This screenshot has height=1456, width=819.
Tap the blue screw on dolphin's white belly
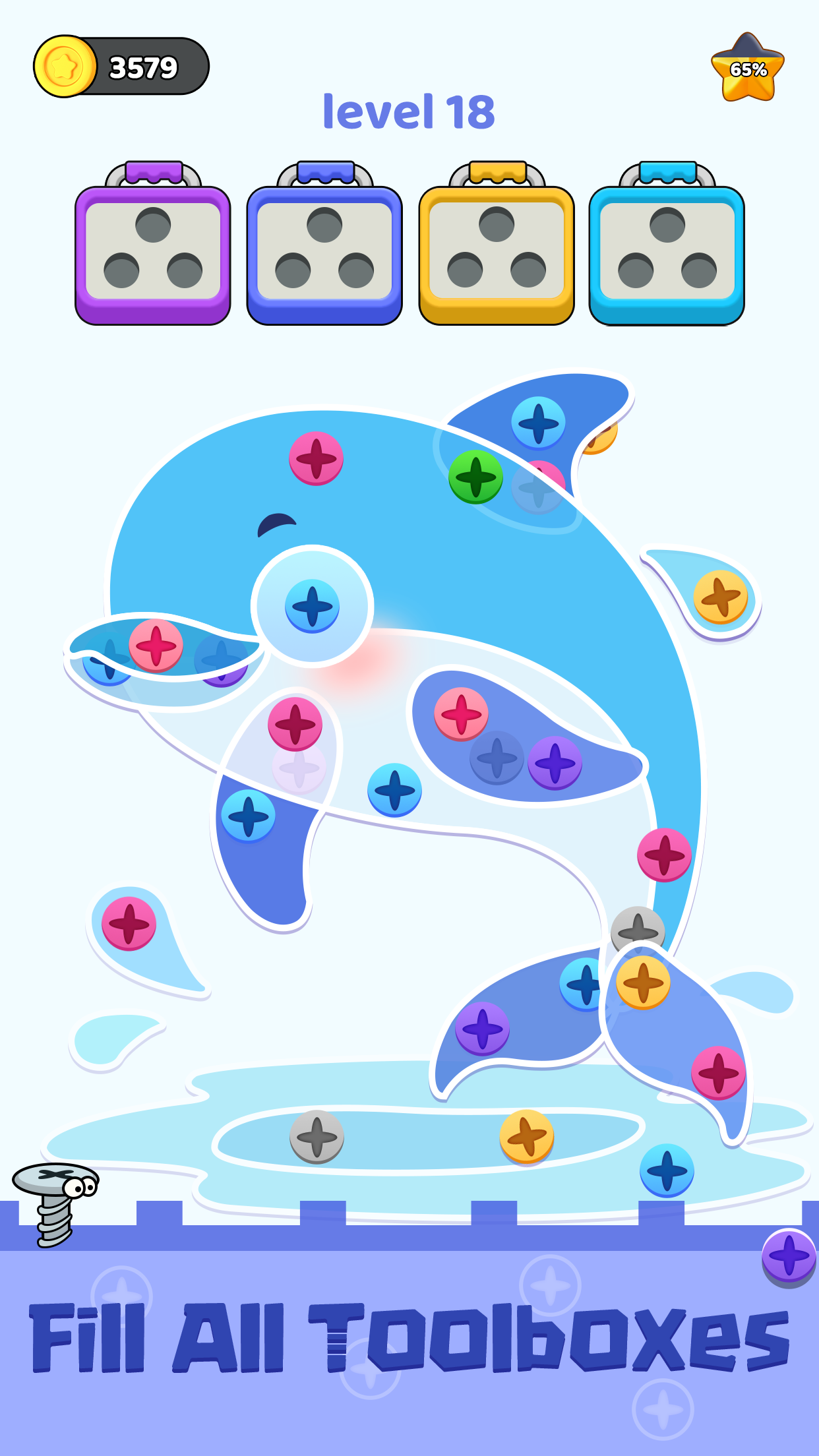394,790
